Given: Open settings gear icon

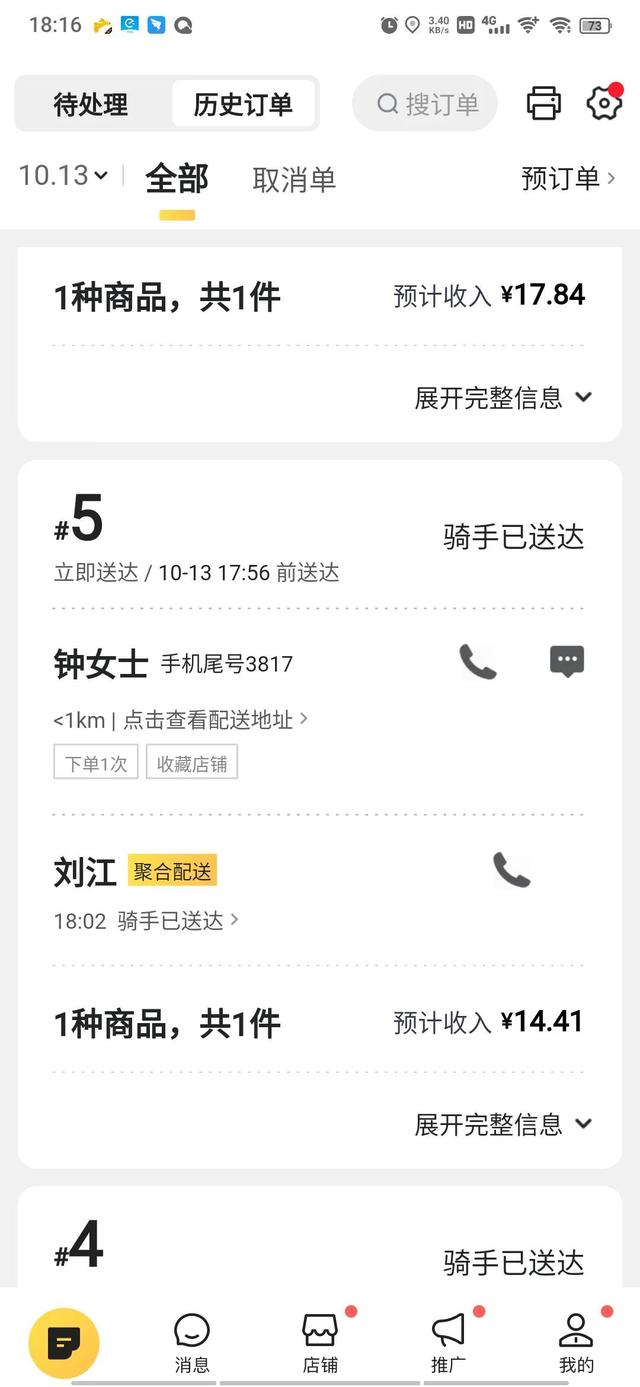Looking at the screenshot, I should (x=603, y=104).
